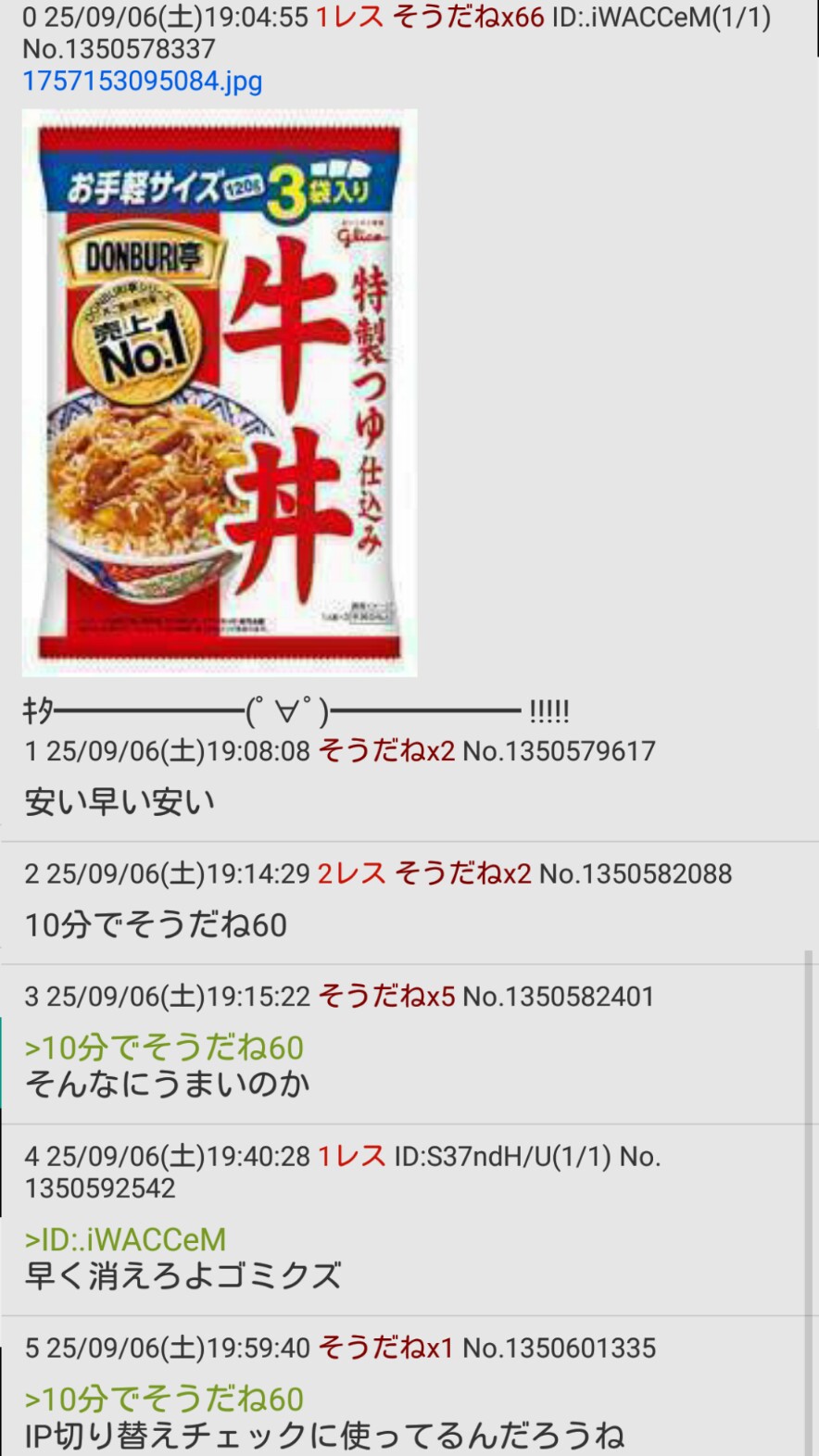Show the 1レス reply to post 4

(x=352, y=1156)
